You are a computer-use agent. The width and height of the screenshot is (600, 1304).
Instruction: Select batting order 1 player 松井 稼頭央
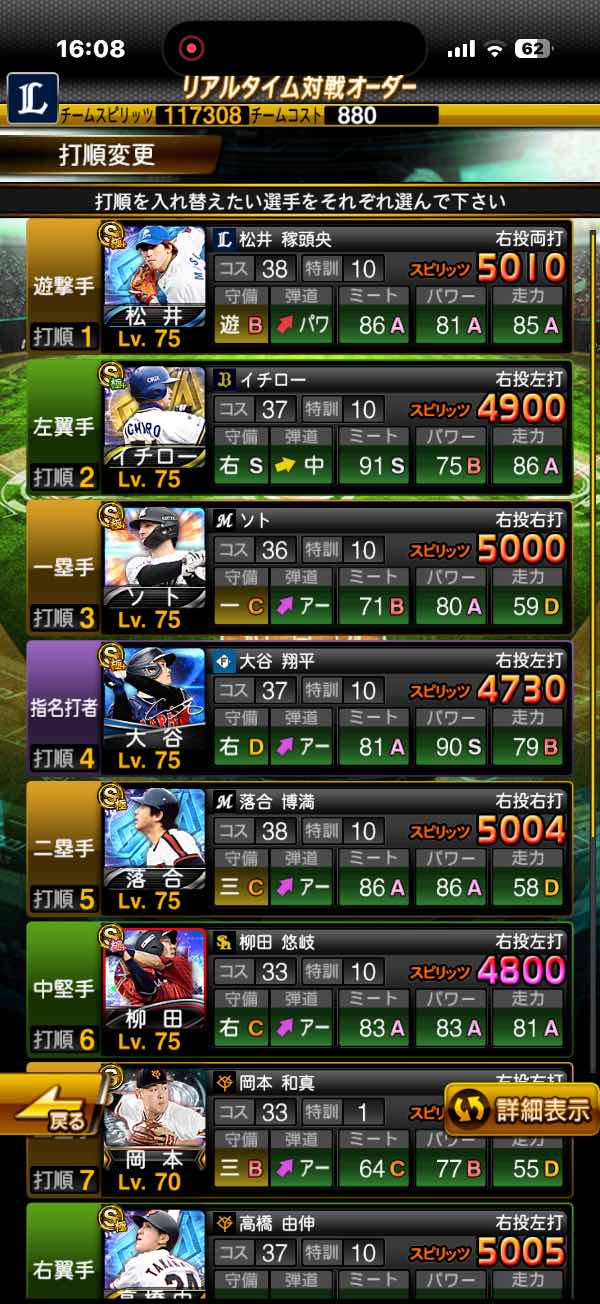click(x=300, y=285)
